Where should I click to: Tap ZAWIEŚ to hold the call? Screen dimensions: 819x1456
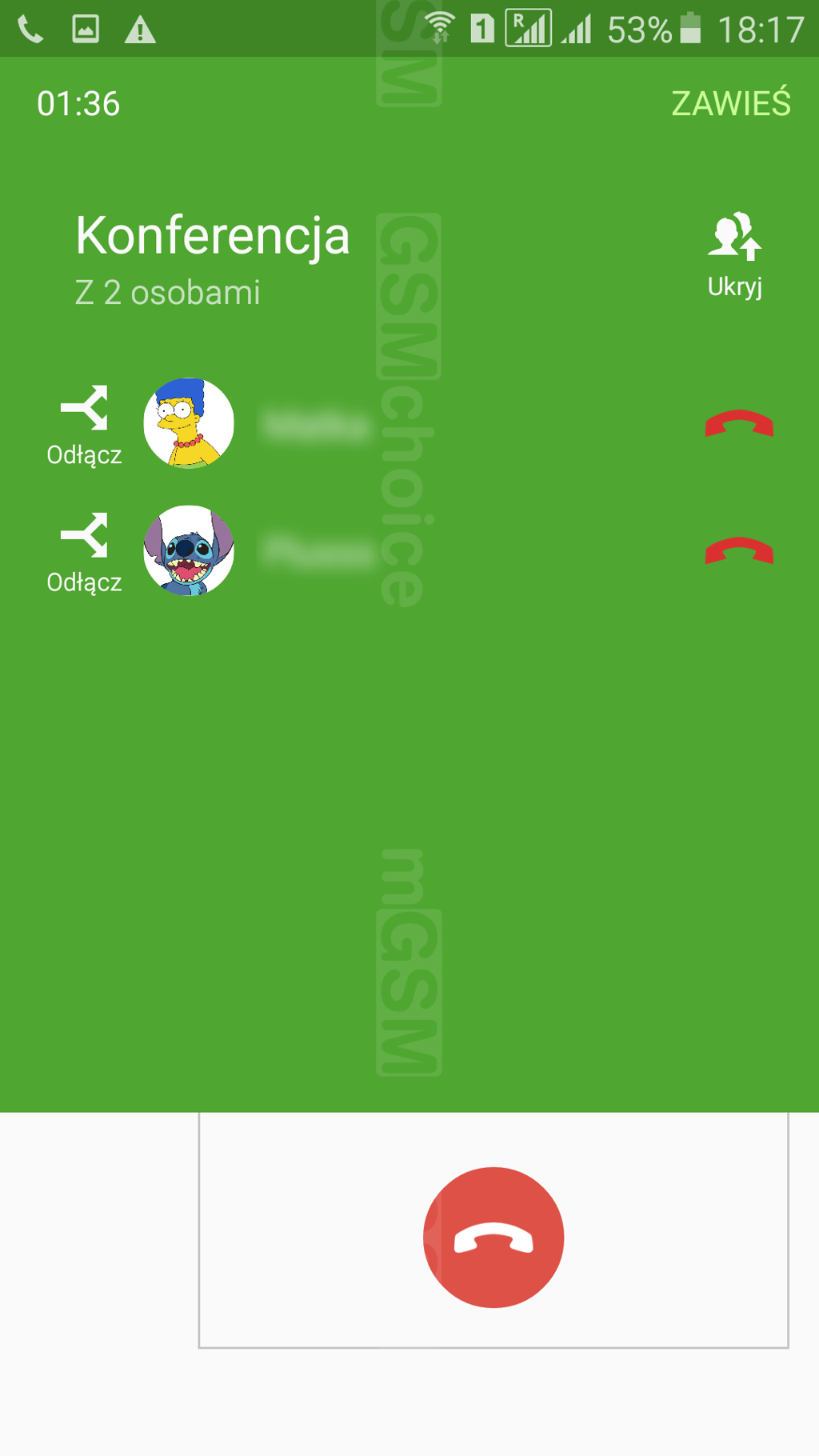coord(731,103)
